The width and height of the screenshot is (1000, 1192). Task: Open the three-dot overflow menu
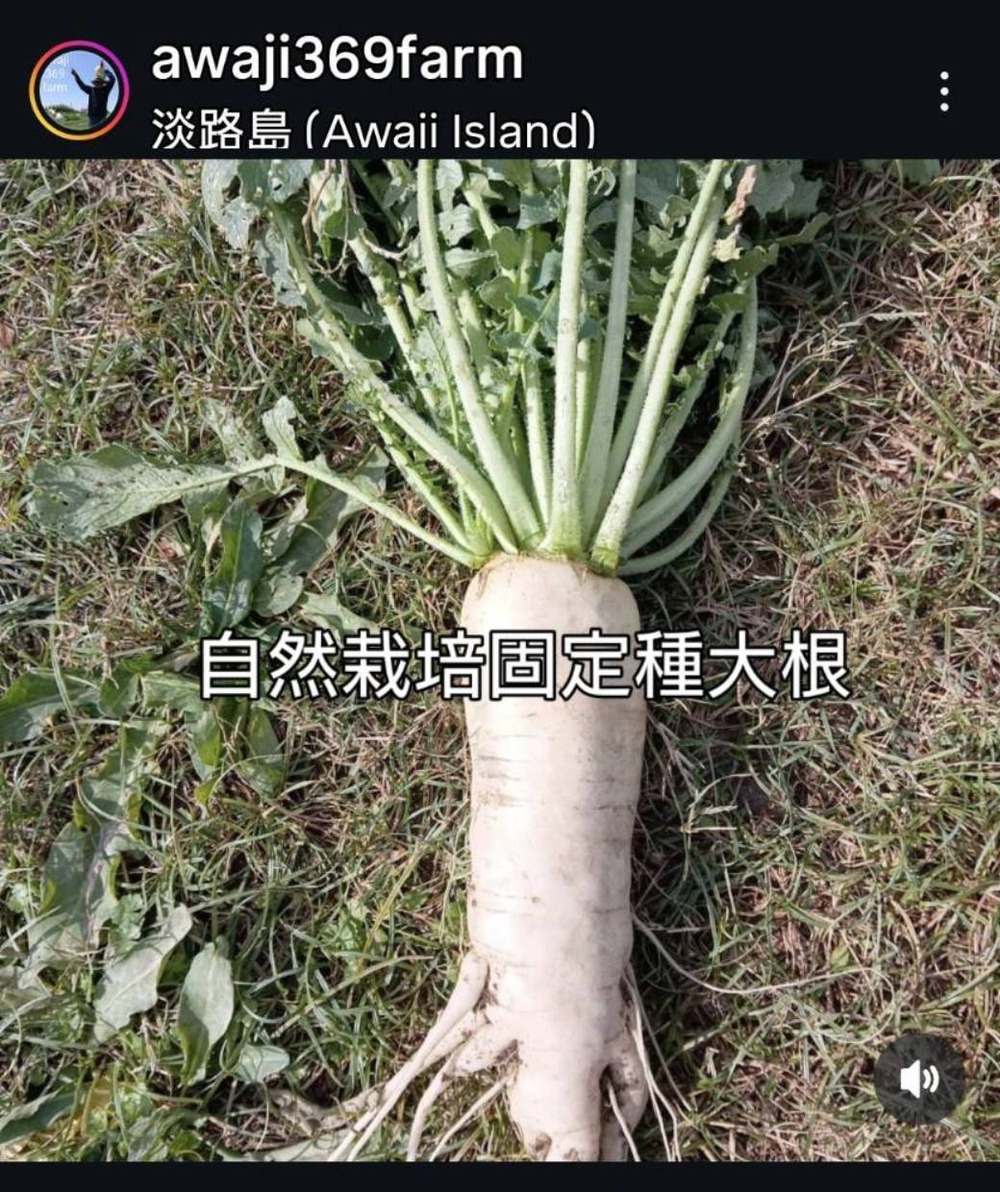click(943, 91)
